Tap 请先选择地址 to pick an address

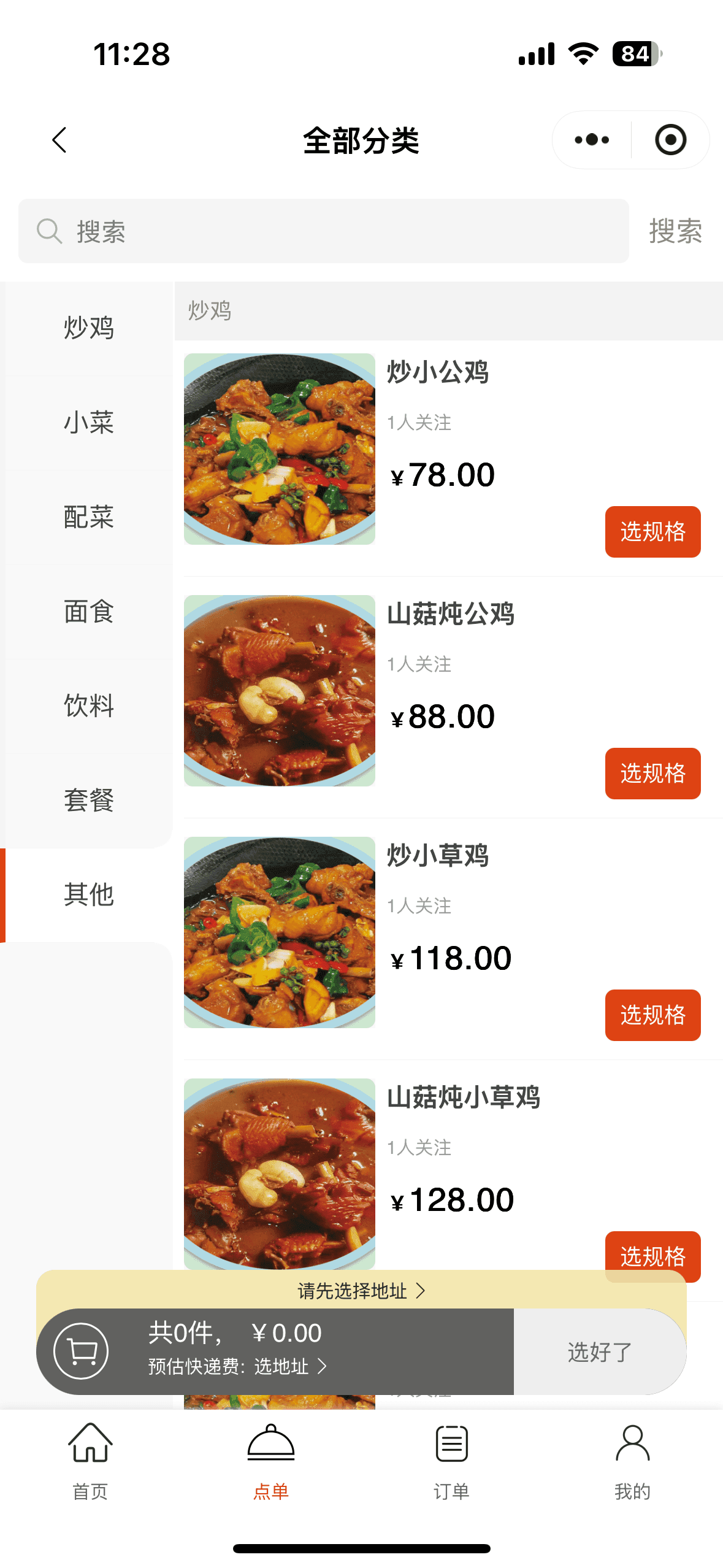click(x=361, y=1291)
